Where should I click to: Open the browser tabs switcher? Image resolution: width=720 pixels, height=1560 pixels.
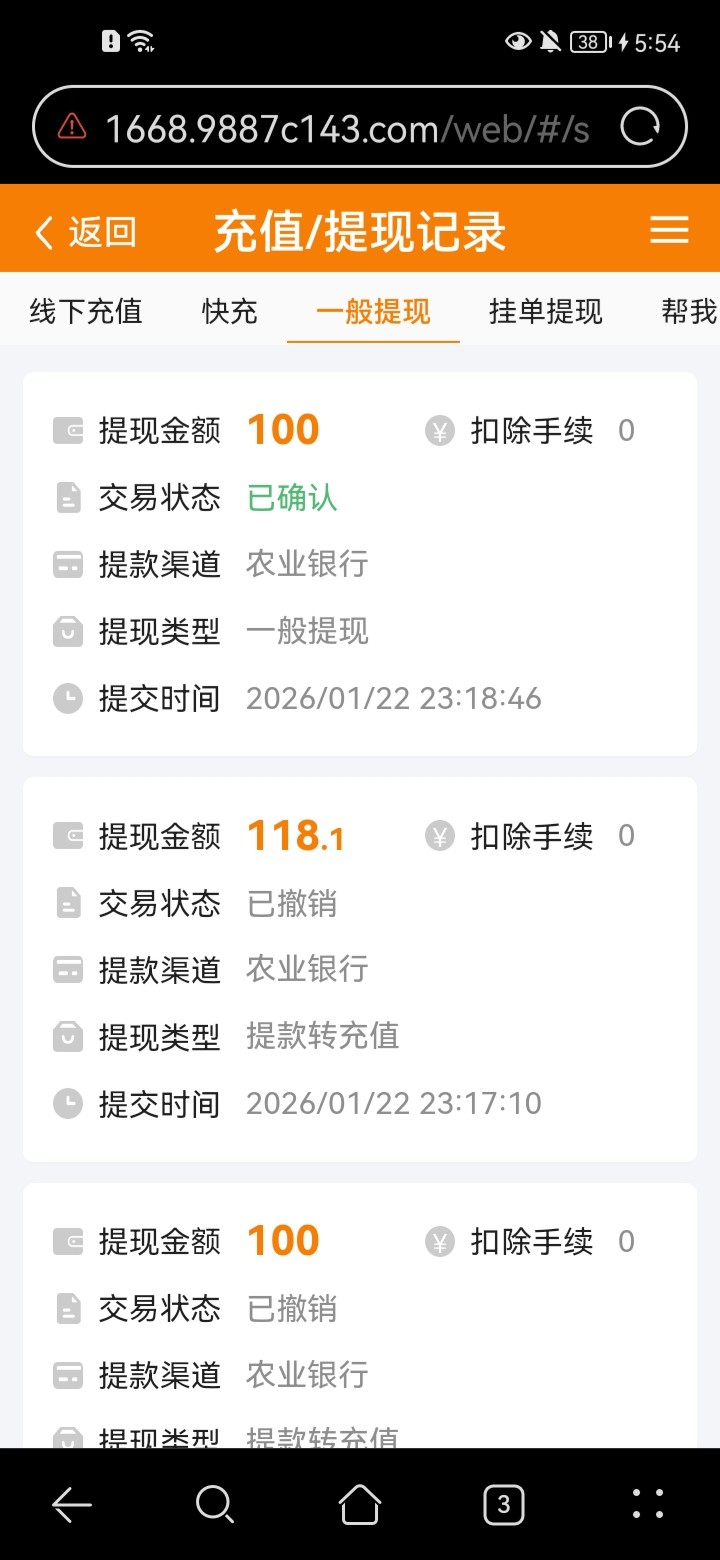(503, 1504)
